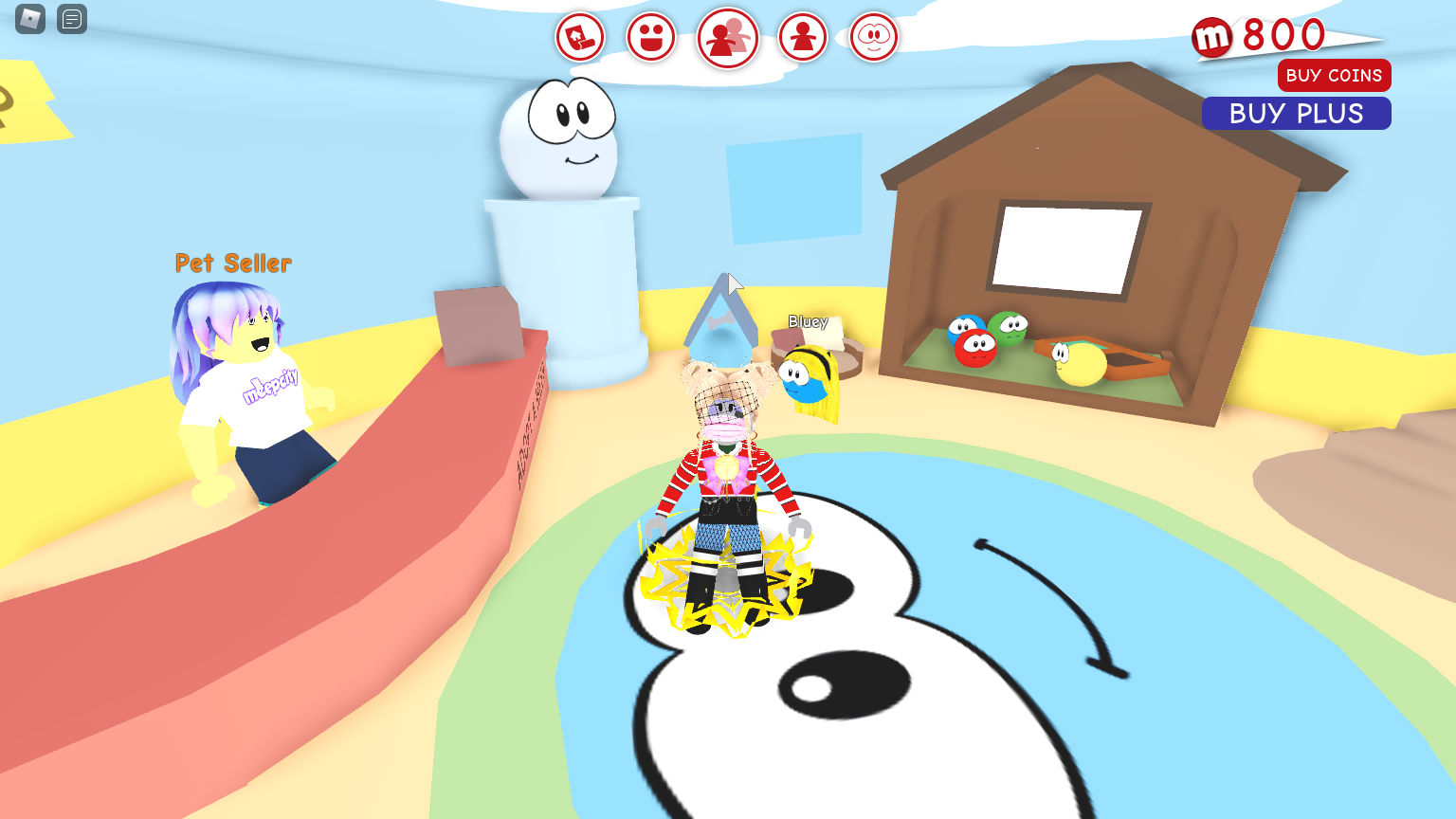Open the friends icon with two figures

click(x=728, y=39)
